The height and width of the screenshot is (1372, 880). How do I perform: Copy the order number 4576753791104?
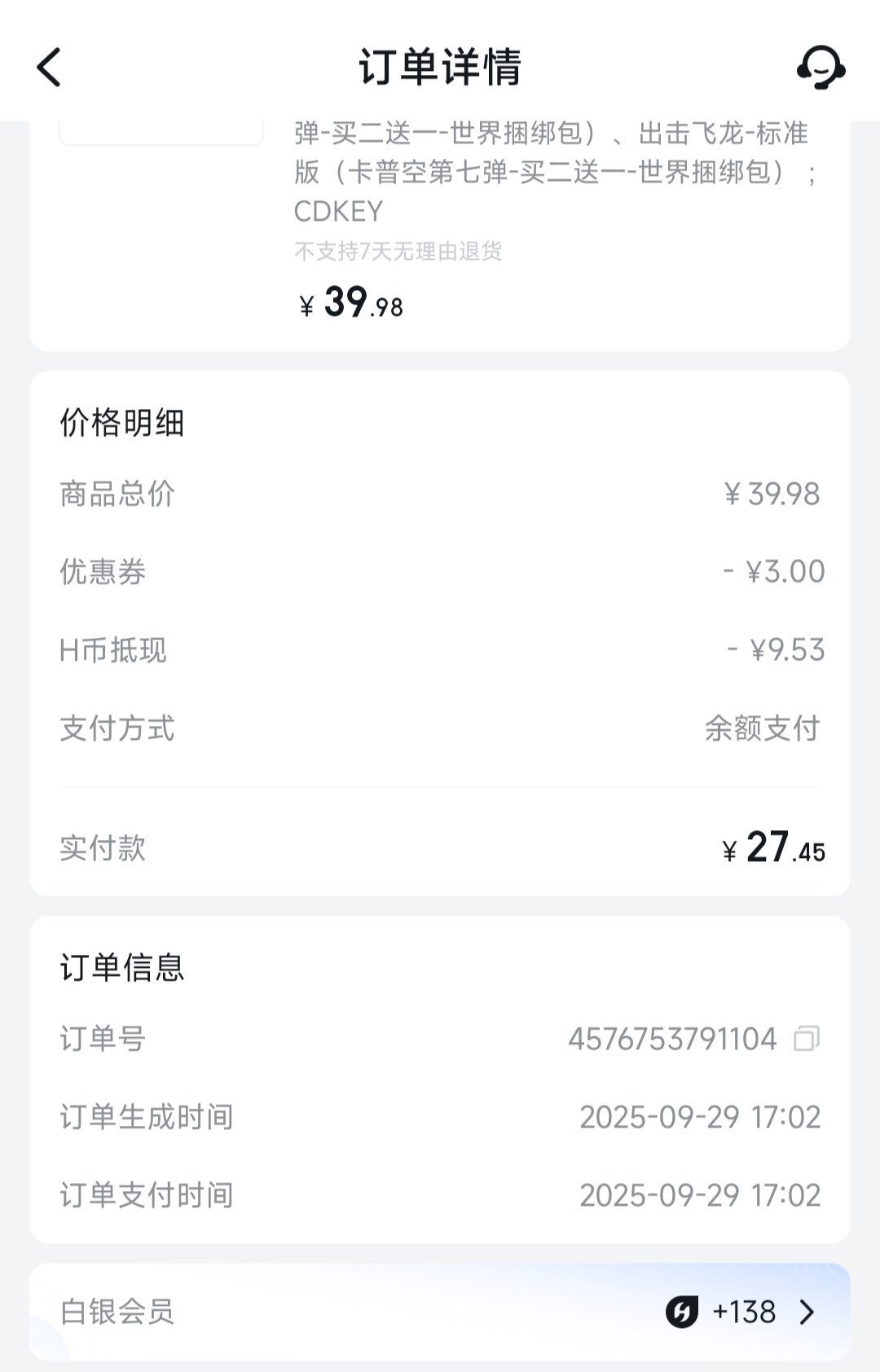[806, 1039]
